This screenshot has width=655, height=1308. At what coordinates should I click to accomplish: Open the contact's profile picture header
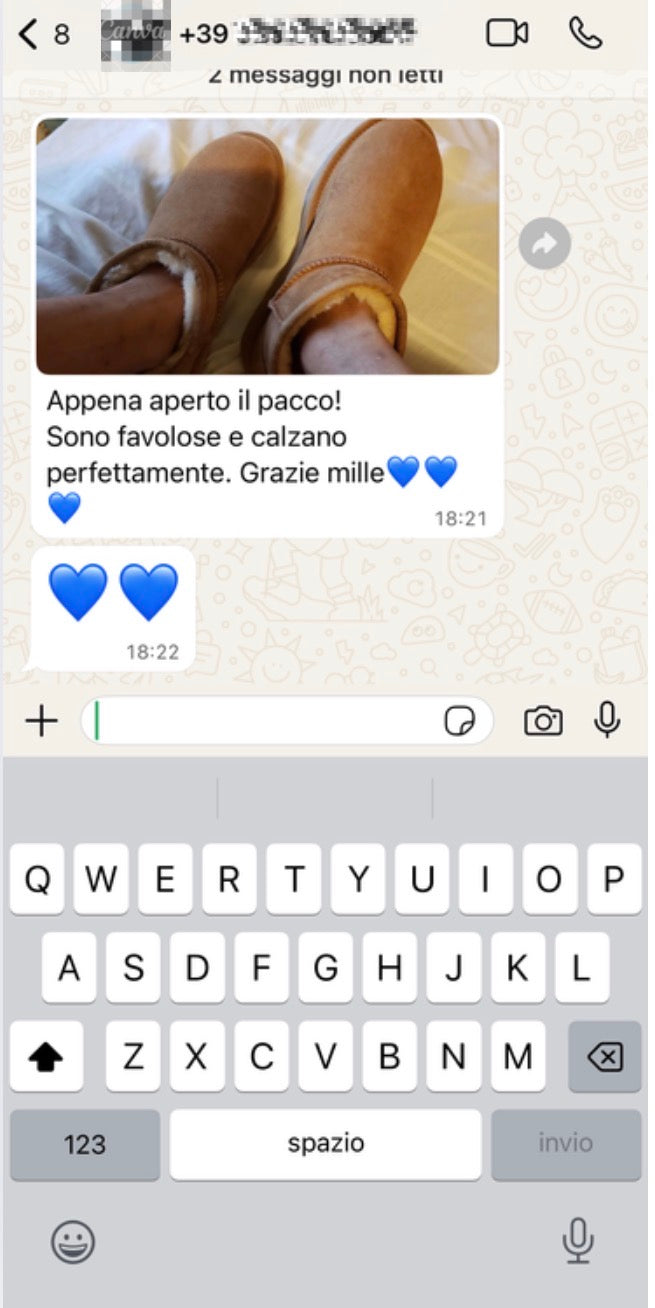point(136,34)
